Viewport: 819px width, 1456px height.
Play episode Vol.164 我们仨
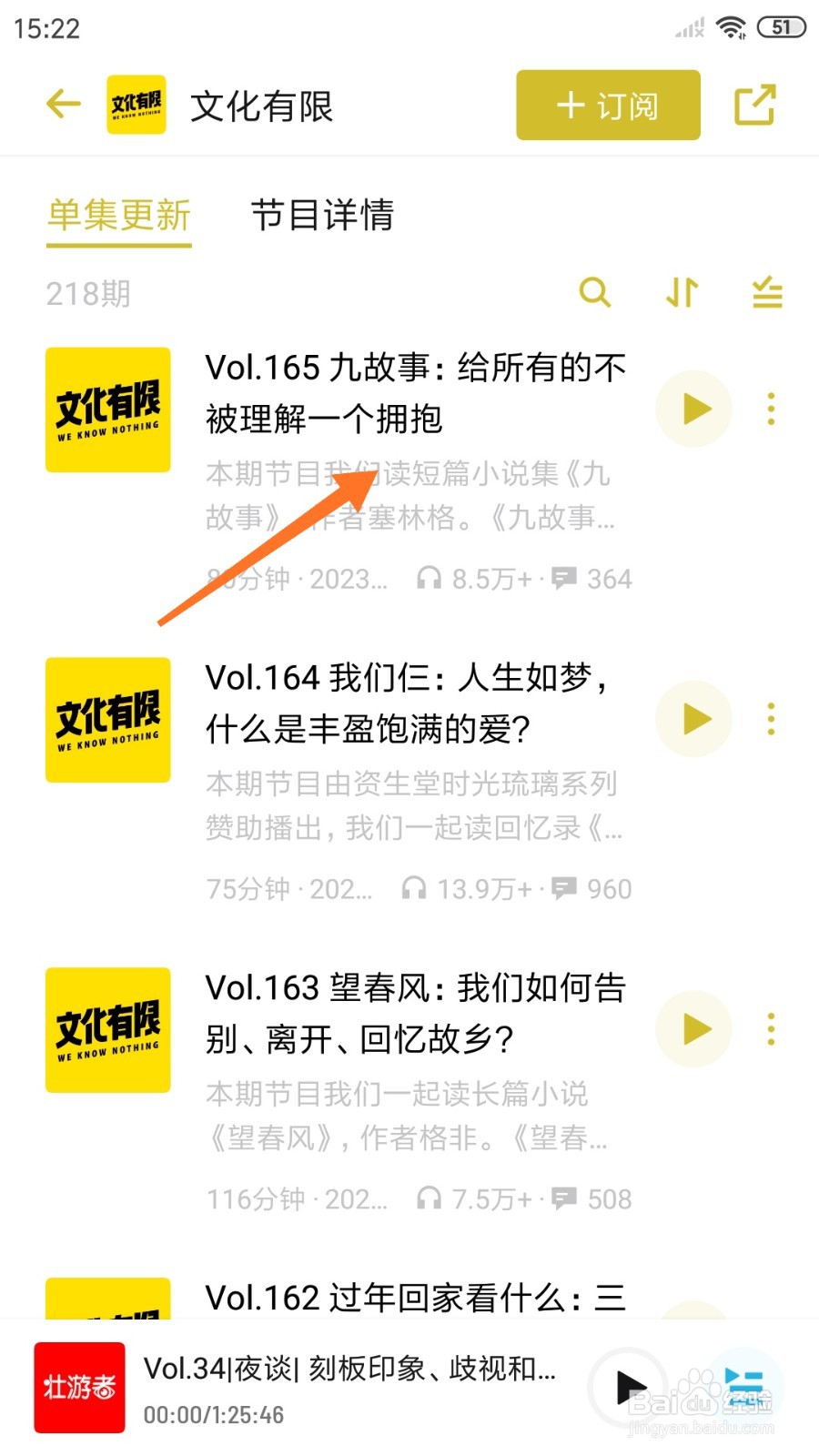pyautogui.click(x=693, y=719)
